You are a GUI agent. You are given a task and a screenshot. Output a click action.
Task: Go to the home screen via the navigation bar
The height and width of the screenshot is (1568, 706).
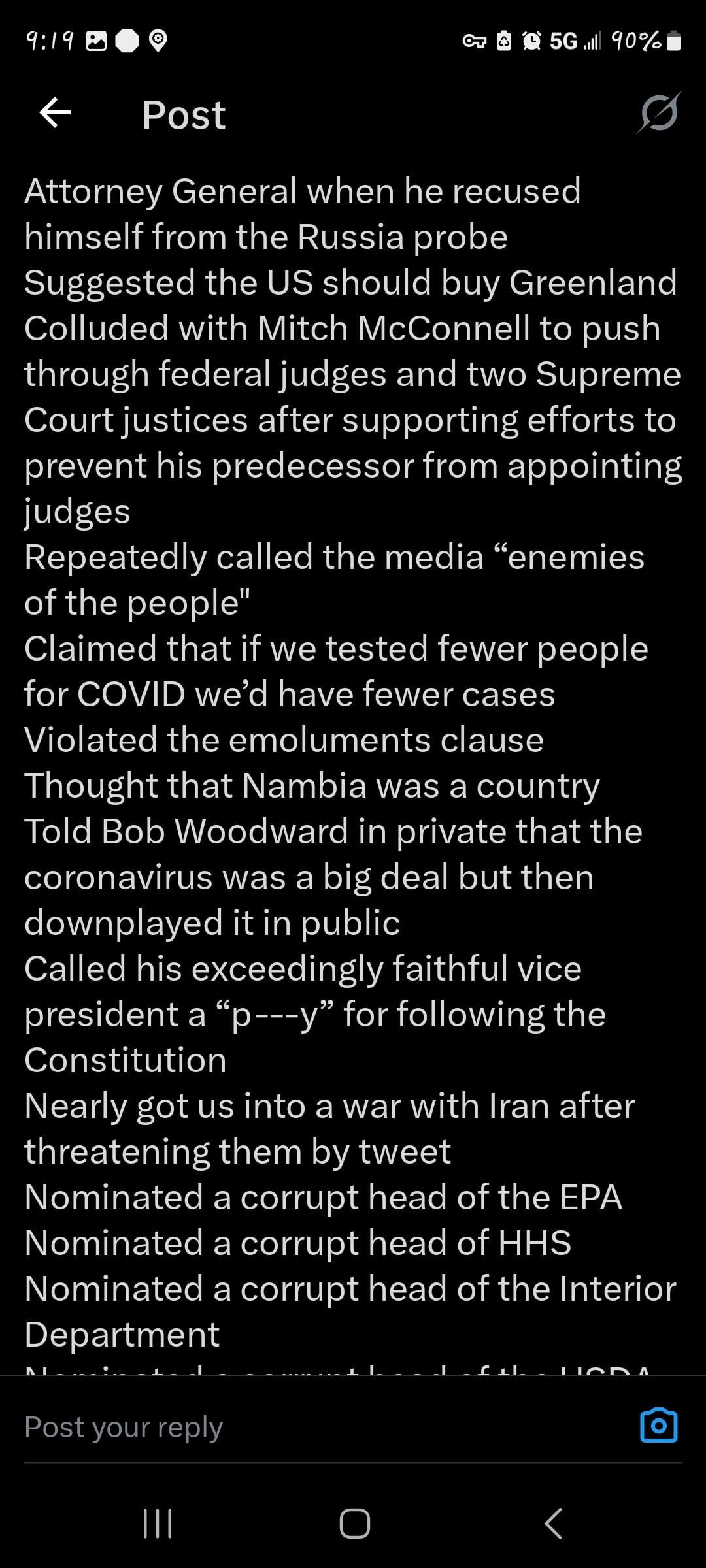coord(354,1524)
